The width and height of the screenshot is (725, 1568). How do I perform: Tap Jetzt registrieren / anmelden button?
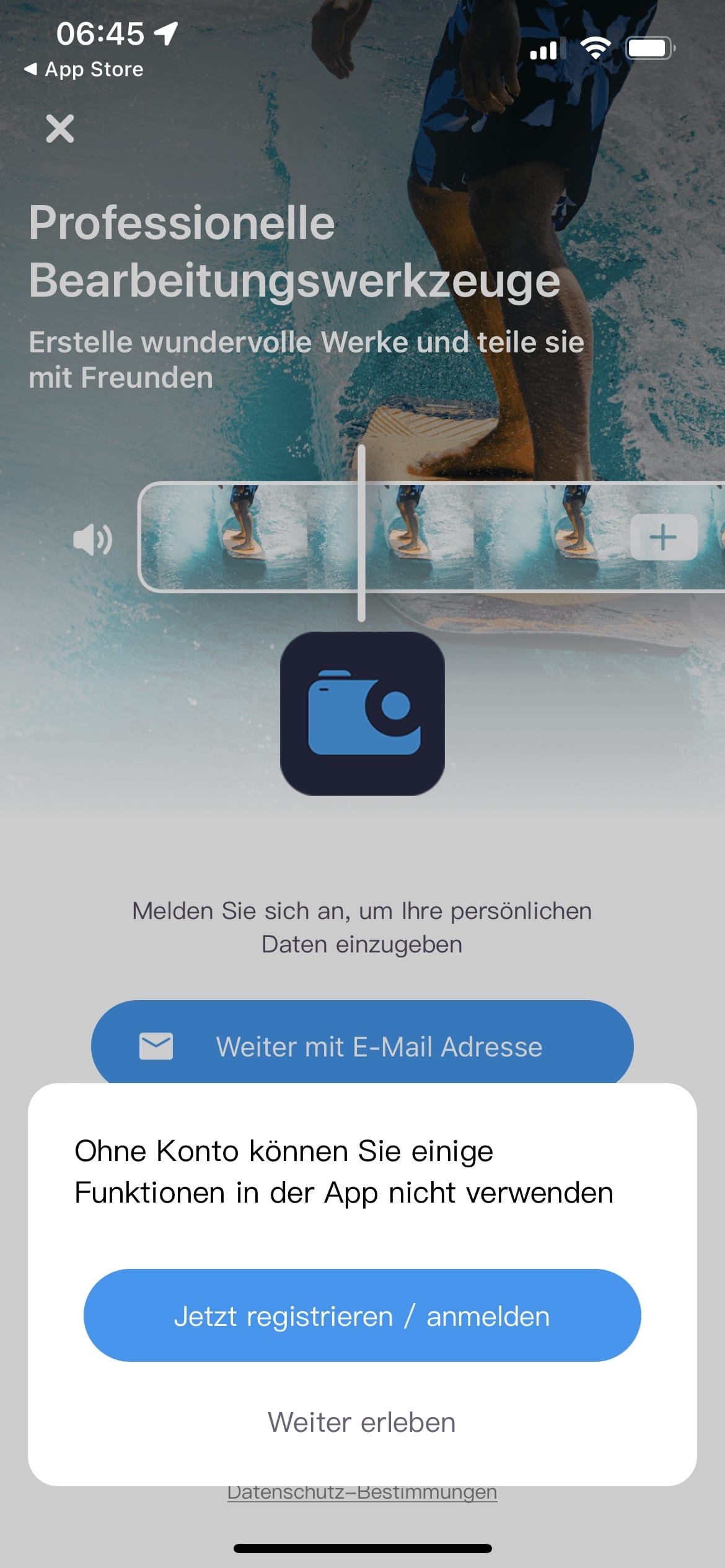pyautogui.click(x=362, y=1315)
